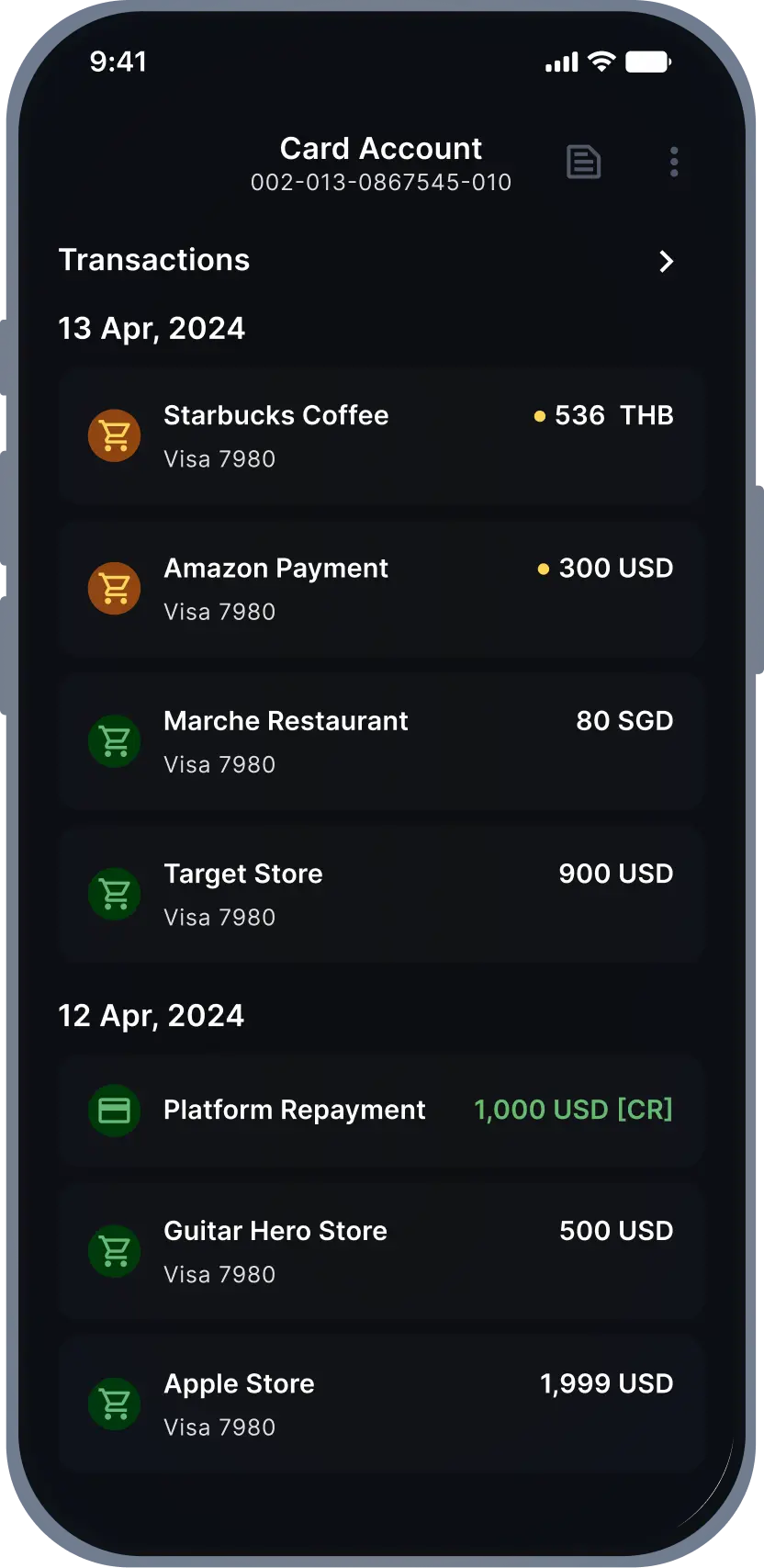The width and height of the screenshot is (764, 1568).
Task: Expand all Transactions with the chevron
Action: tap(667, 262)
